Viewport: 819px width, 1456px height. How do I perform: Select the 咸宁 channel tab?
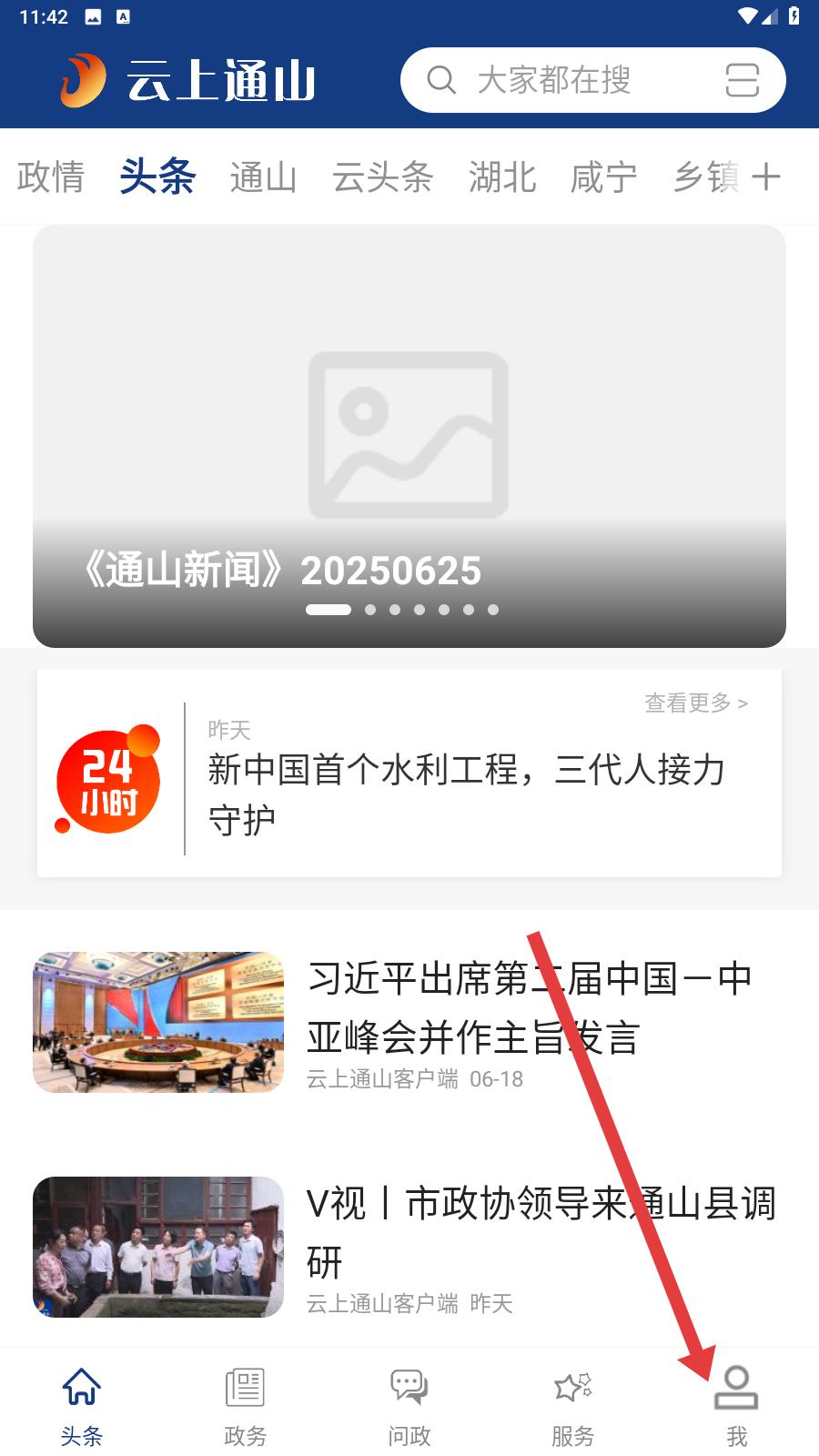pyautogui.click(x=604, y=177)
